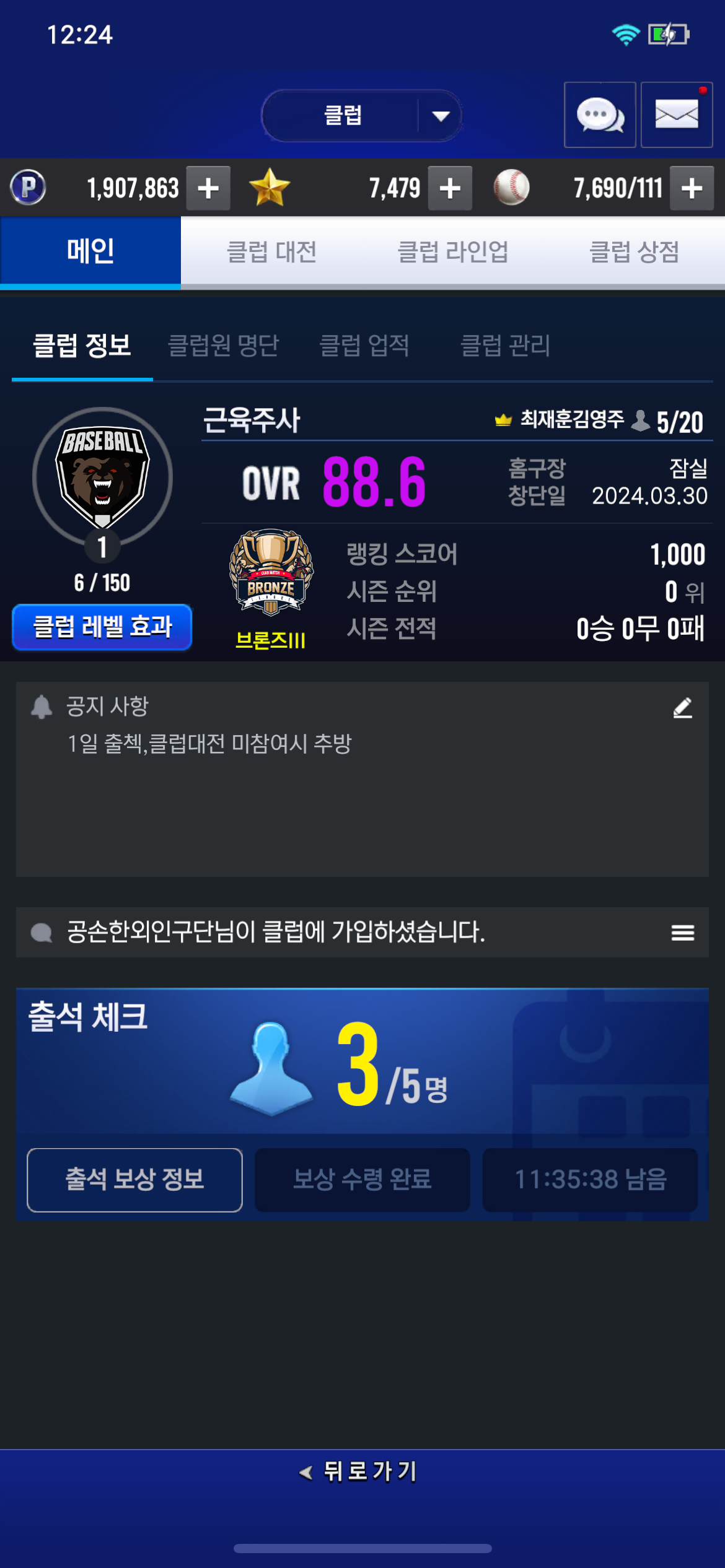Open the 클럽 관리 sub-tab
Image resolution: width=725 pixels, height=1568 pixels.
(505, 346)
